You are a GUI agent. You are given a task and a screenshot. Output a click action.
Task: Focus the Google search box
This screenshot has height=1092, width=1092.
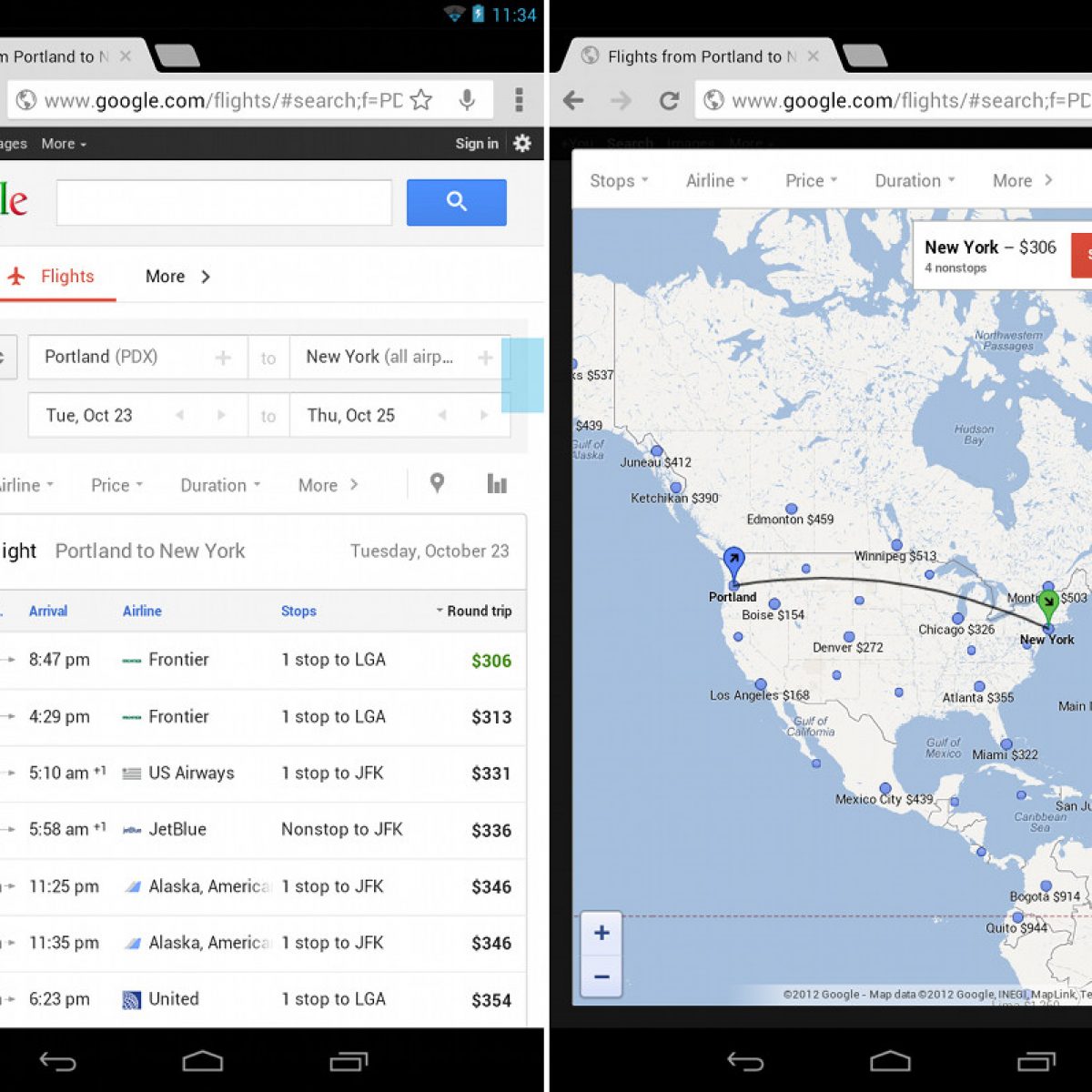tap(224, 202)
